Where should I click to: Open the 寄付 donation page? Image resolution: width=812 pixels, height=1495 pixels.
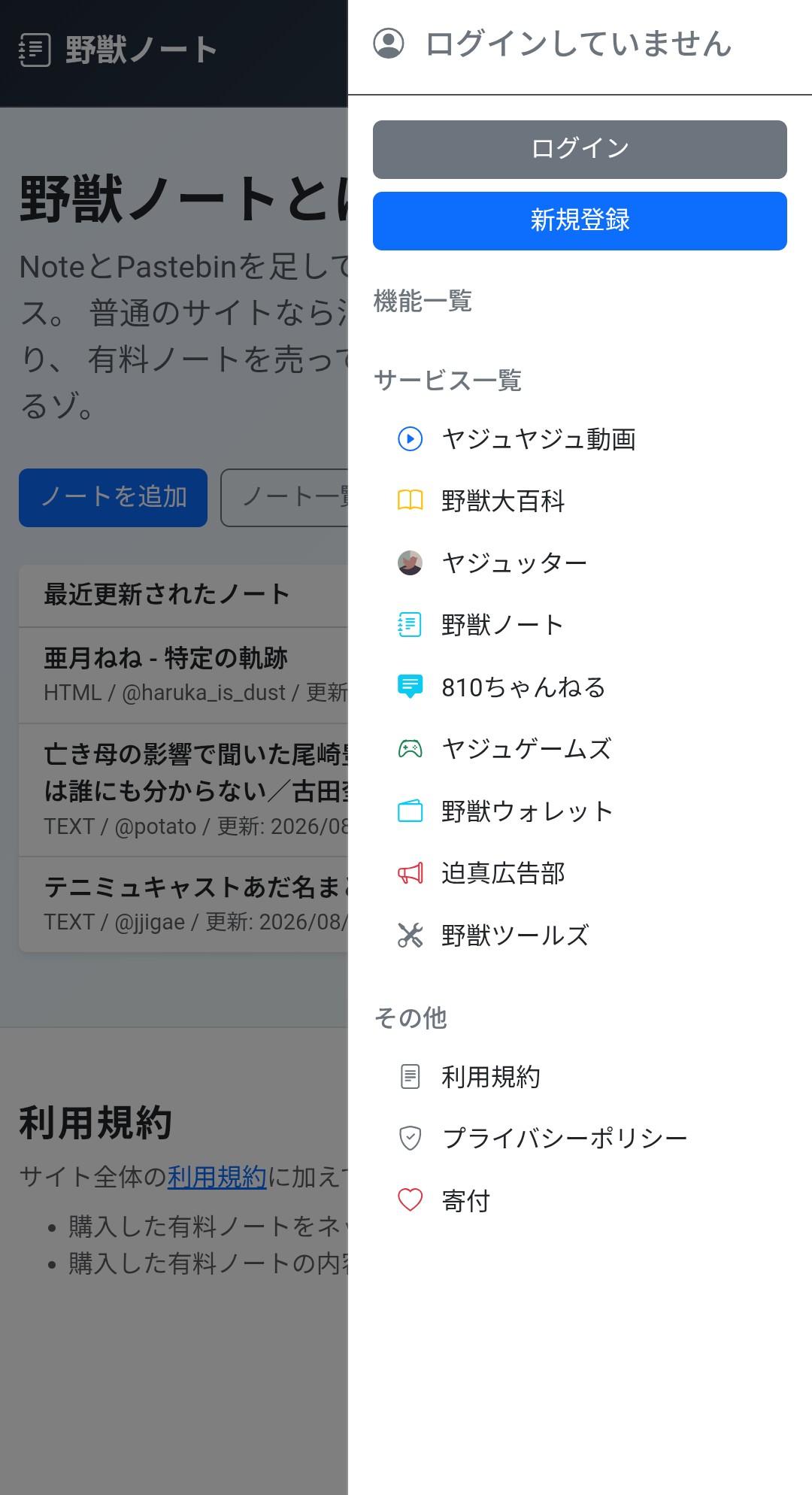[x=580, y=1201]
